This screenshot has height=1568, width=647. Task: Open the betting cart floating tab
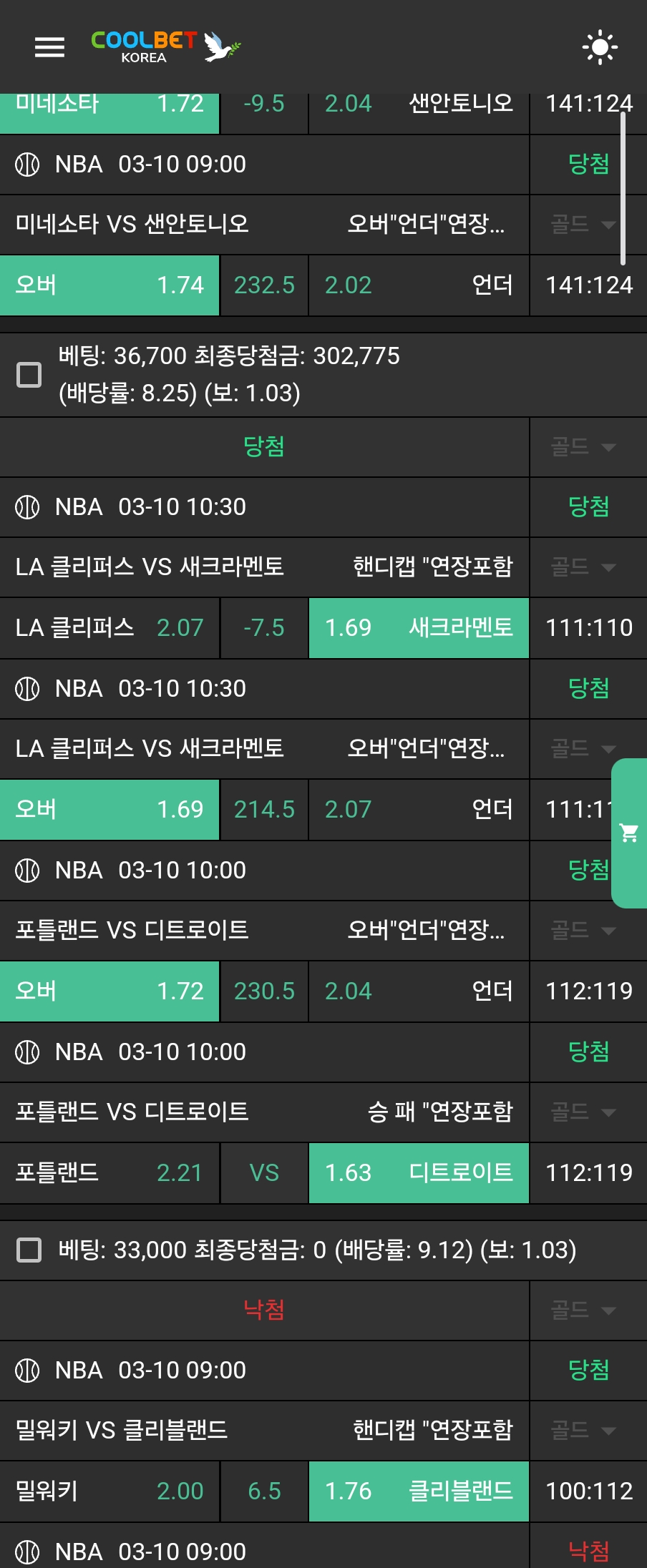(629, 833)
